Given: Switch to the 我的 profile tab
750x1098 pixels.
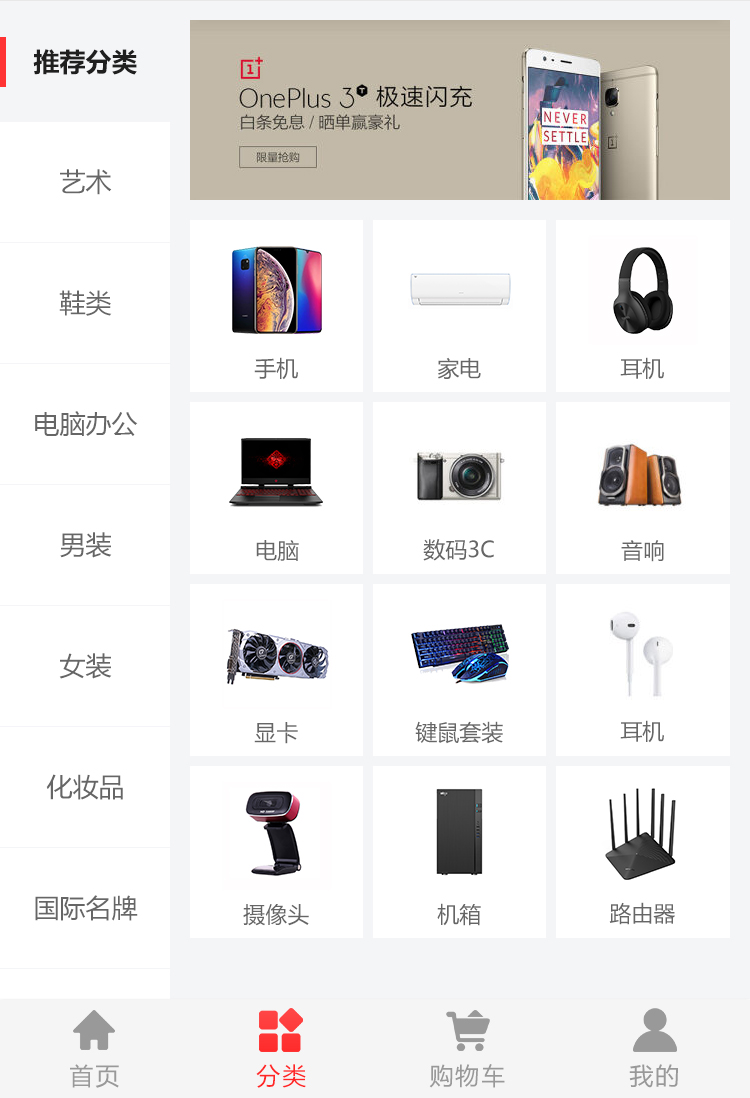Looking at the screenshot, I should pos(654,1048).
